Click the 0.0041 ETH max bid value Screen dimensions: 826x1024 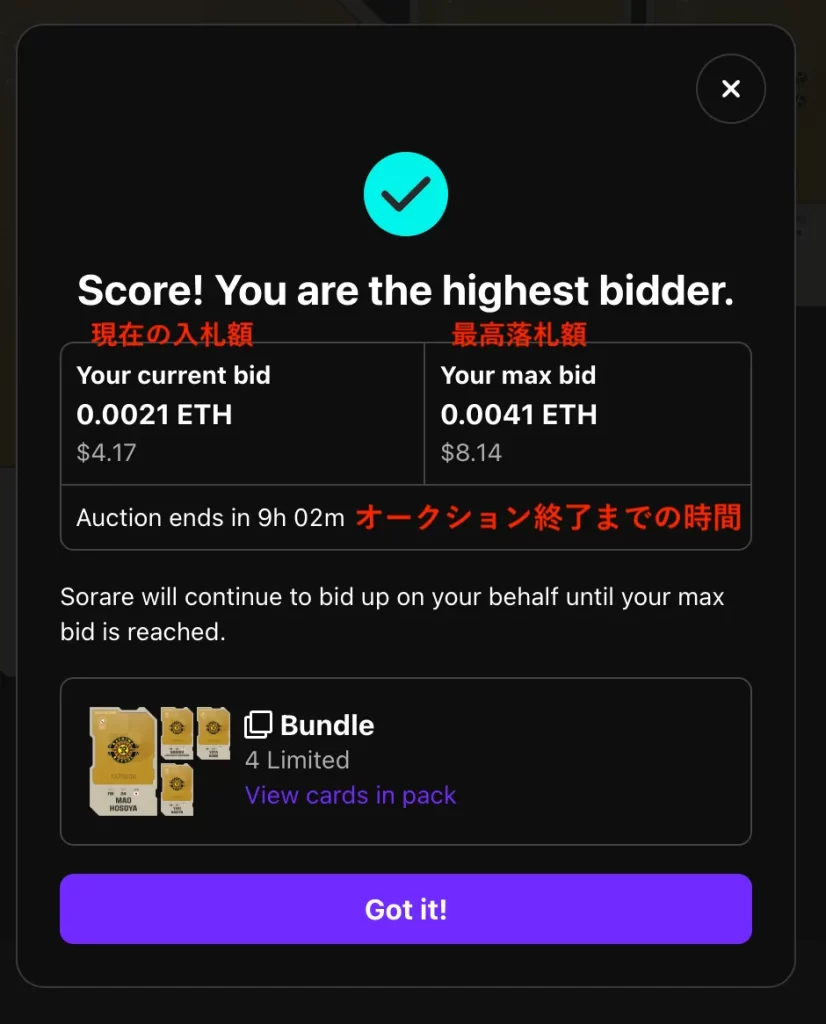coord(518,414)
